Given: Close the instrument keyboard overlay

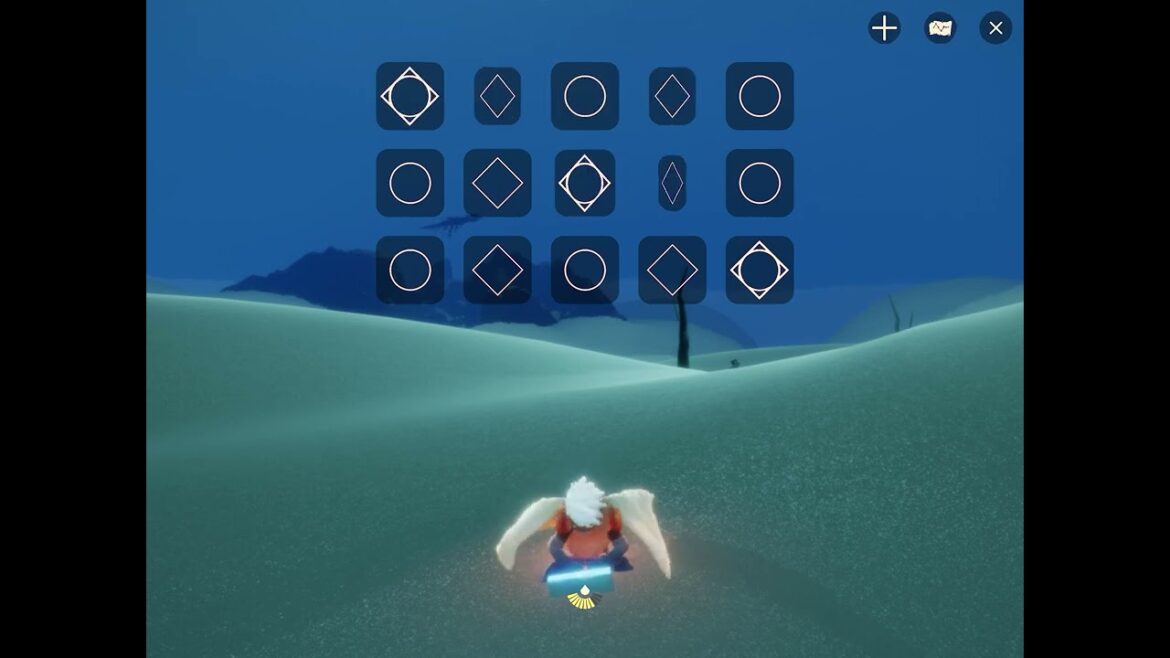Looking at the screenshot, I should pos(995,28).
